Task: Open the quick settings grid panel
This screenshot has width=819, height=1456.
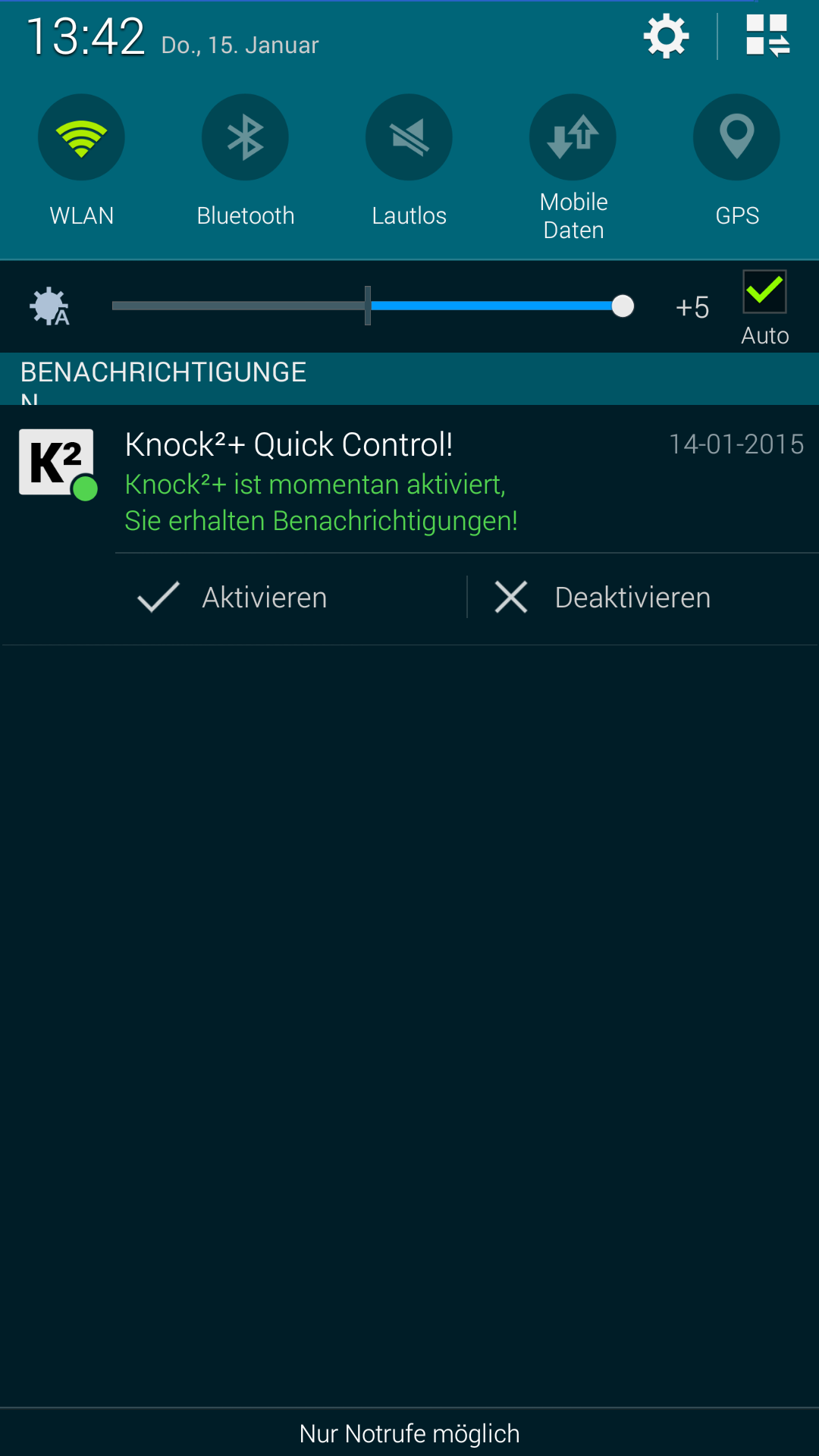Action: click(767, 36)
